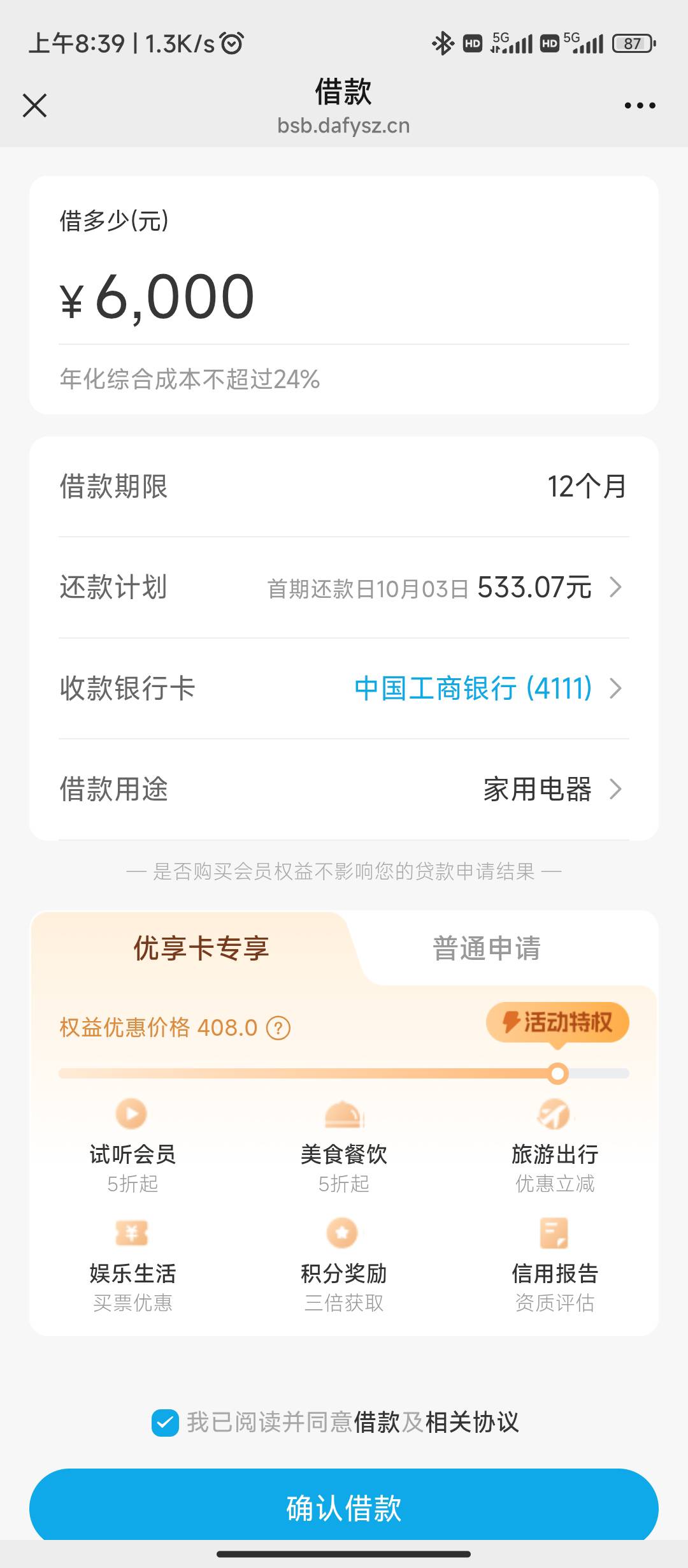
Task: Open the 还款计划 repayment schedule
Action: coord(344,587)
